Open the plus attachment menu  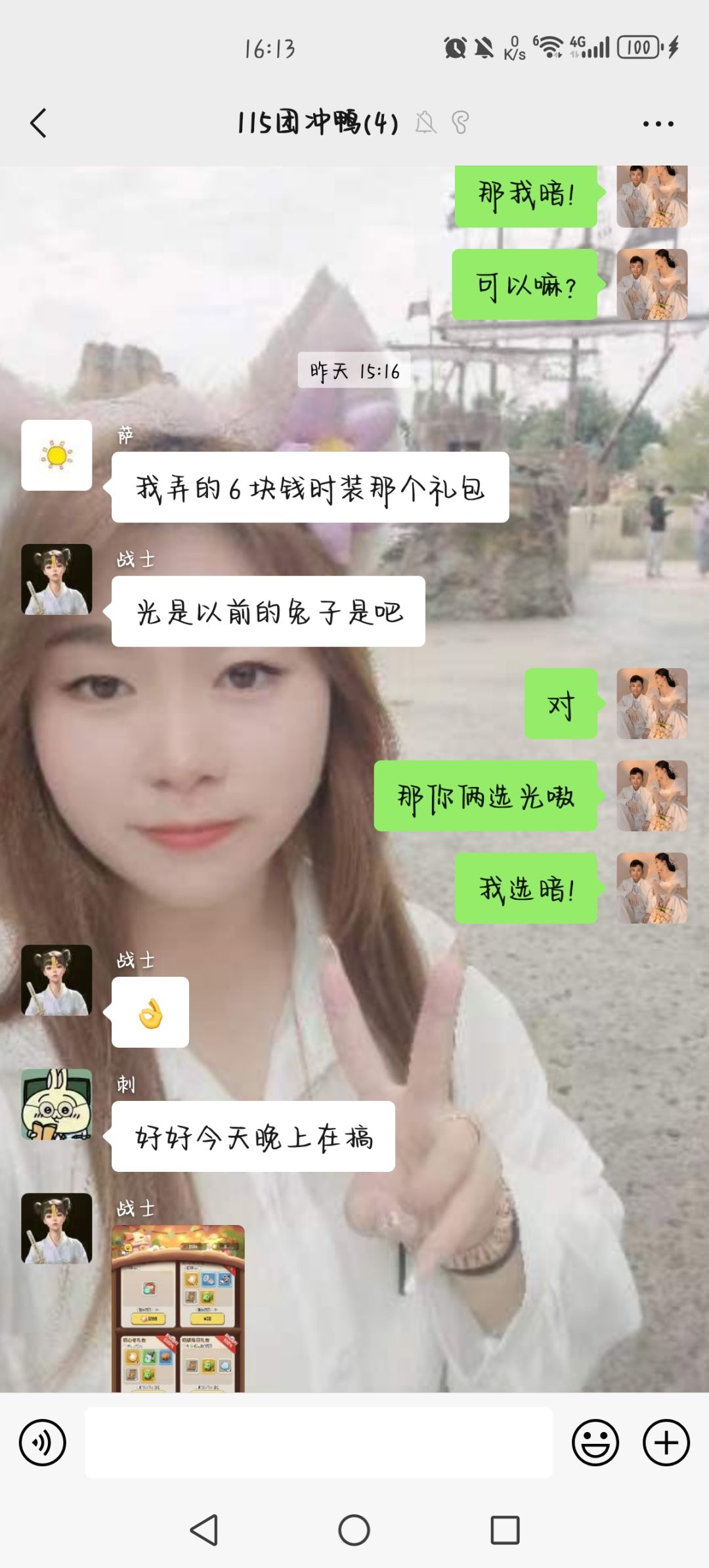click(x=666, y=1443)
